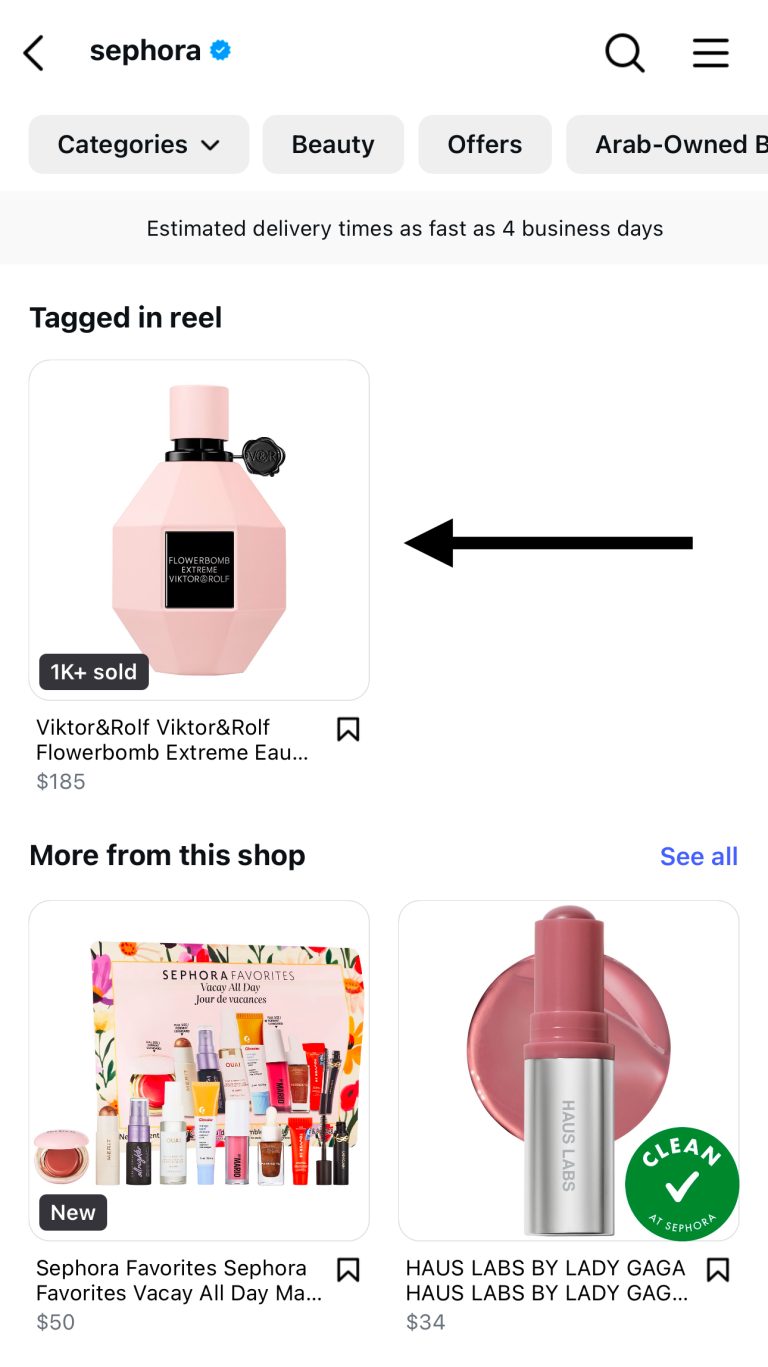Viewport: 768px width, 1367px height.
Task: Save the HAUS LABS product using its bookmark icon
Action: (718, 1269)
